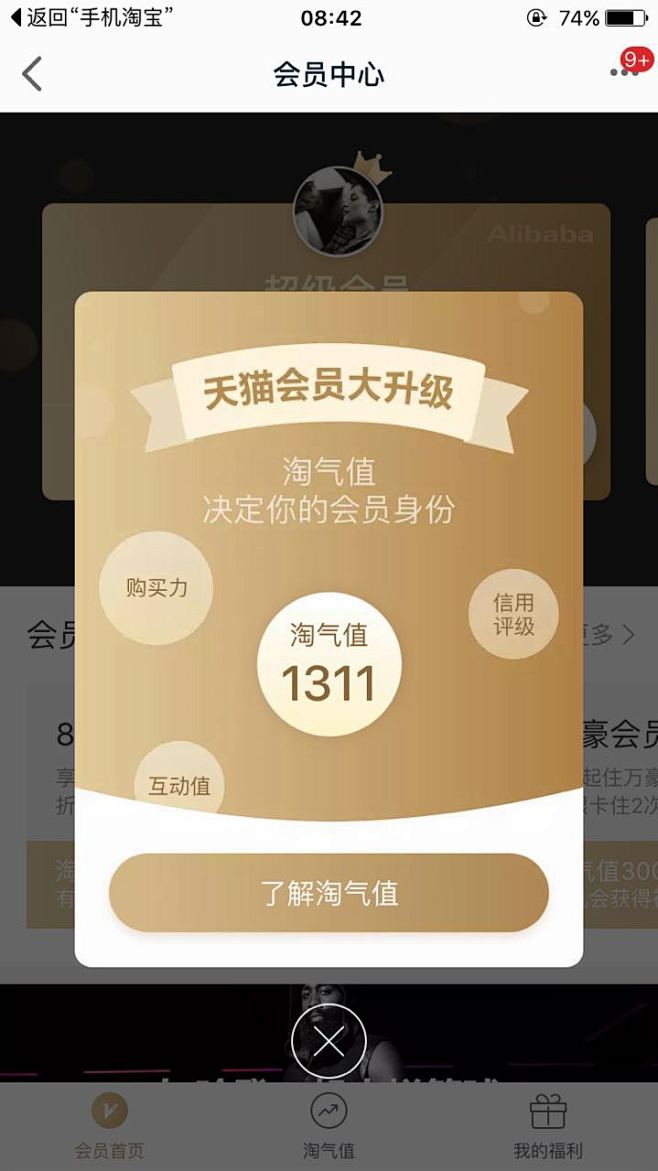Viewport: 658px width, 1171px height.
Task: Switch to the 会员首页 tab
Action: 109,1125
